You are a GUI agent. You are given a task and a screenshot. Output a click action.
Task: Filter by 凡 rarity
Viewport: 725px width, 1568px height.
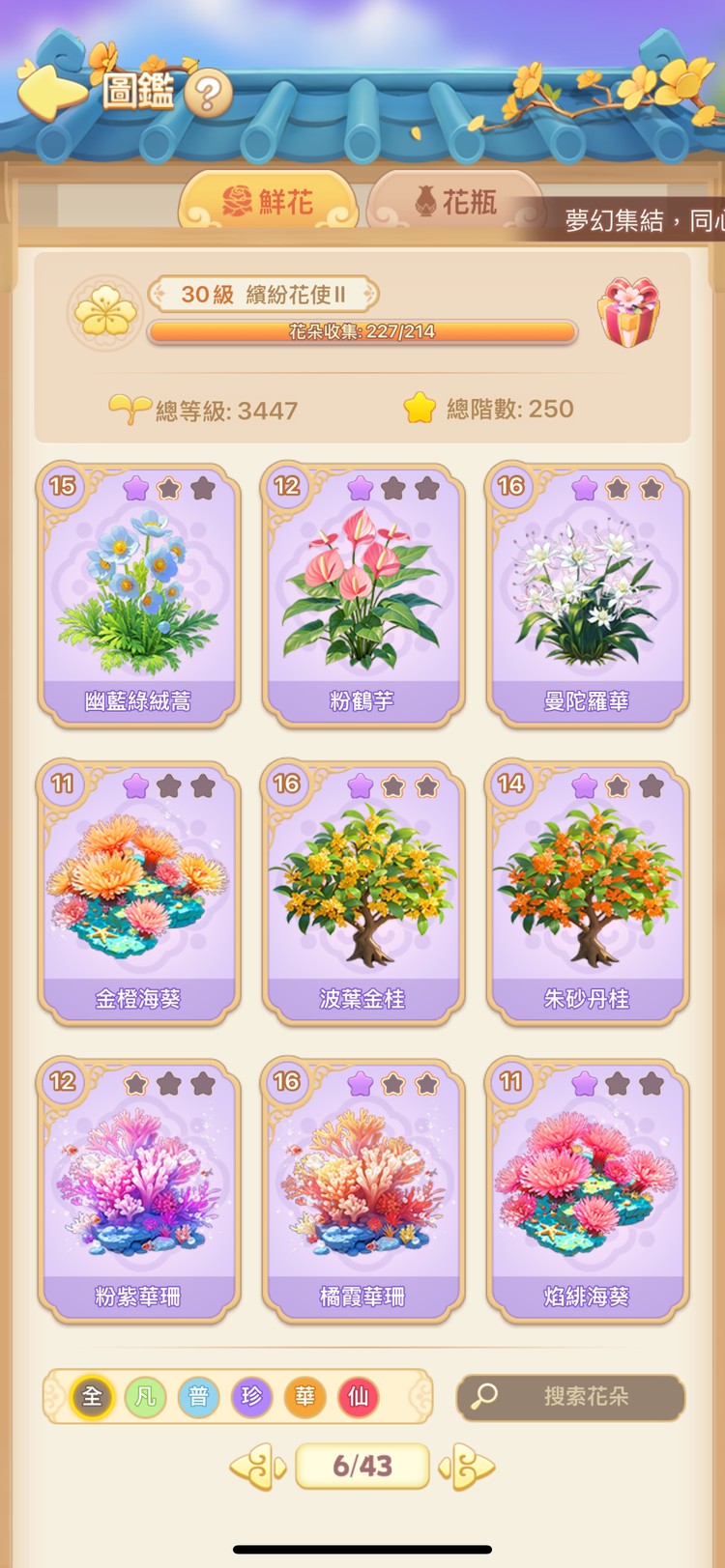coord(145,1397)
